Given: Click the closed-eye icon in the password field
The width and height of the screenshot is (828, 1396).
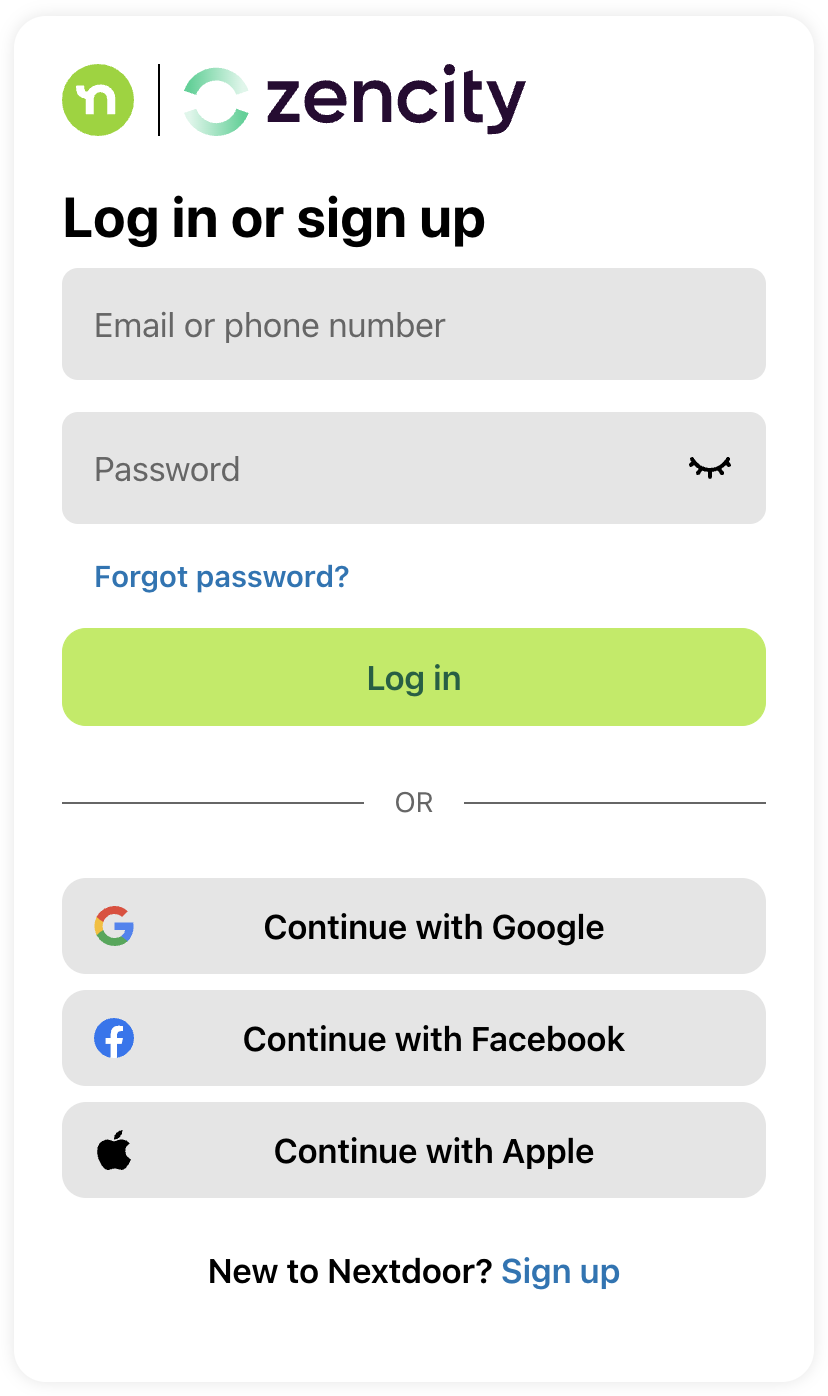Looking at the screenshot, I should coord(710,468).
